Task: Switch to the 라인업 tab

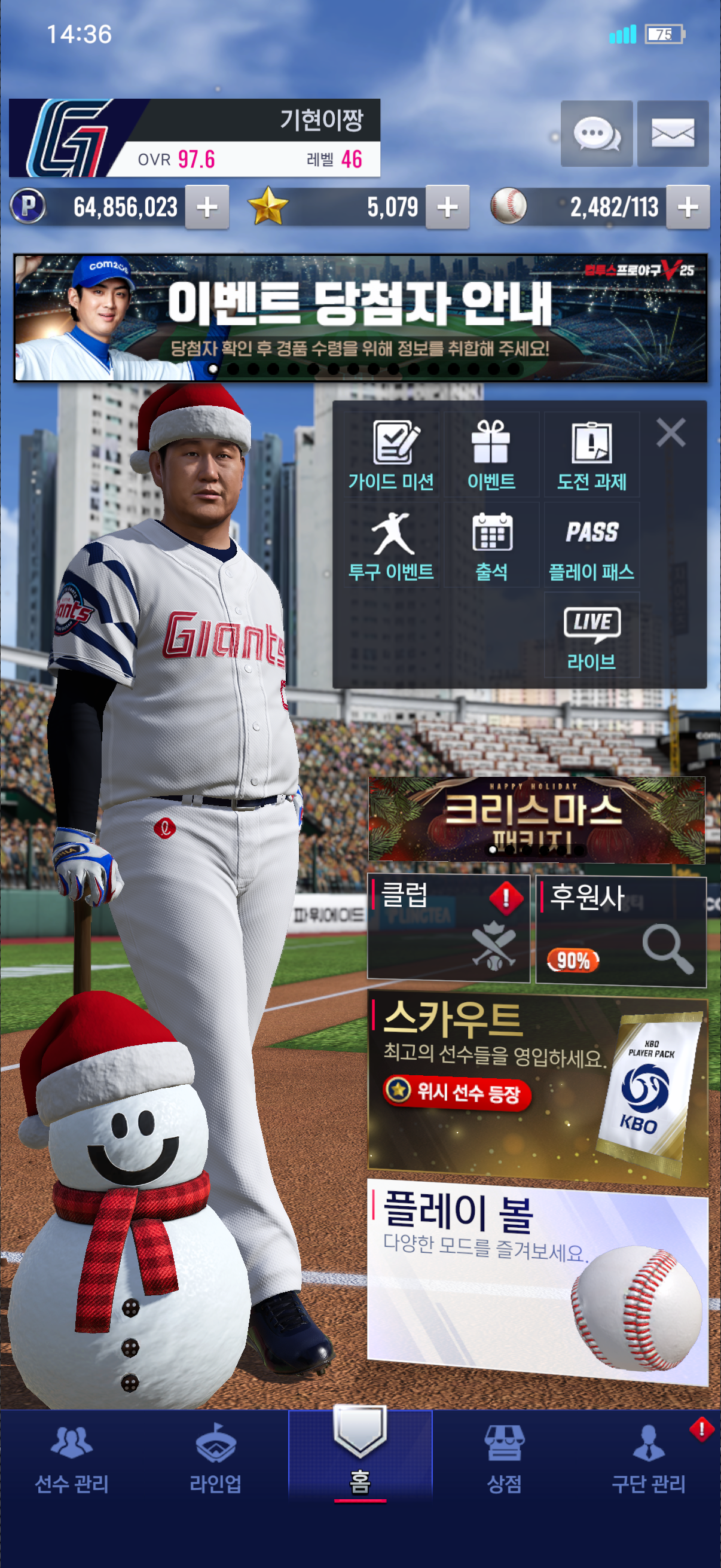Action: [215, 1458]
